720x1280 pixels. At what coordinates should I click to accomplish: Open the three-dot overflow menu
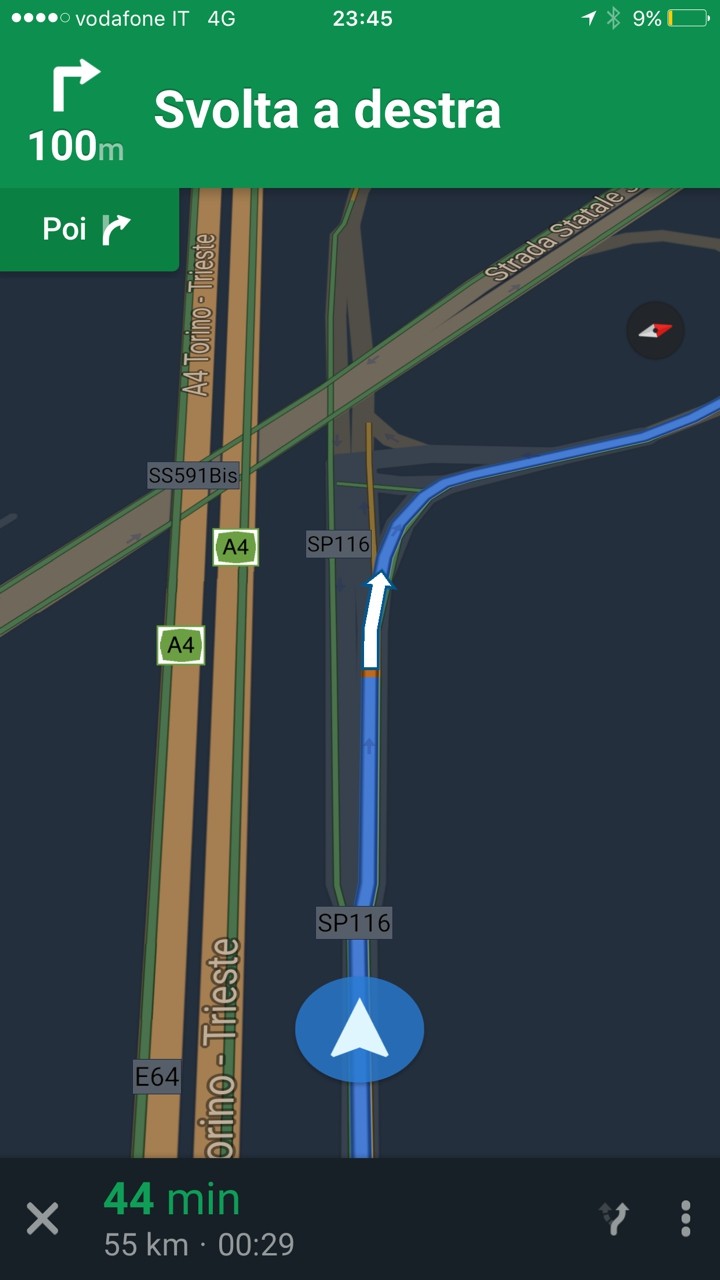click(x=685, y=1219)
